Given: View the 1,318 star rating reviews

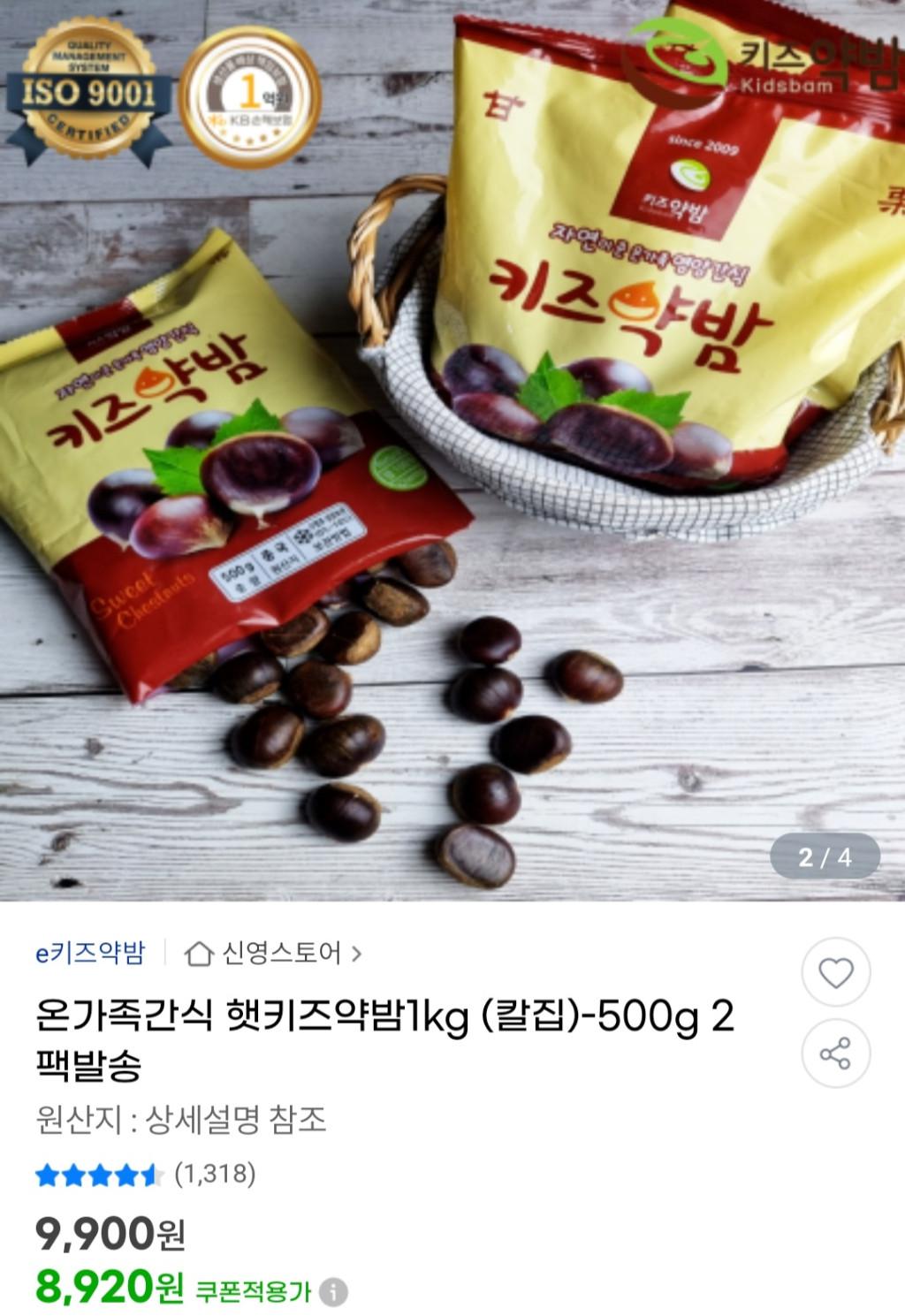Looking at the screenshot, I should click(x=146, y=1175).
